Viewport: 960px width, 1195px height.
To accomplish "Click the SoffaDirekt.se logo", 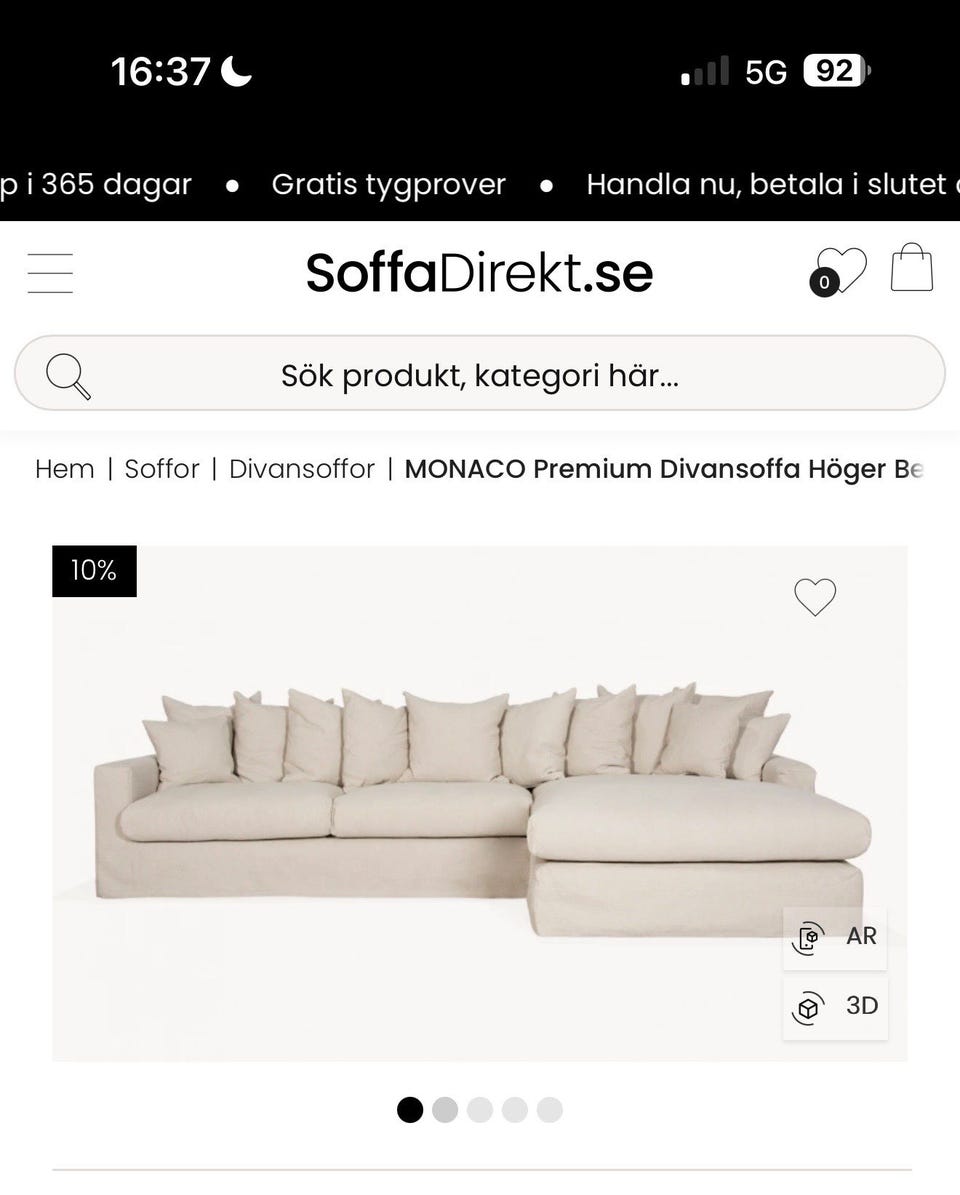I will coord(480,272).
